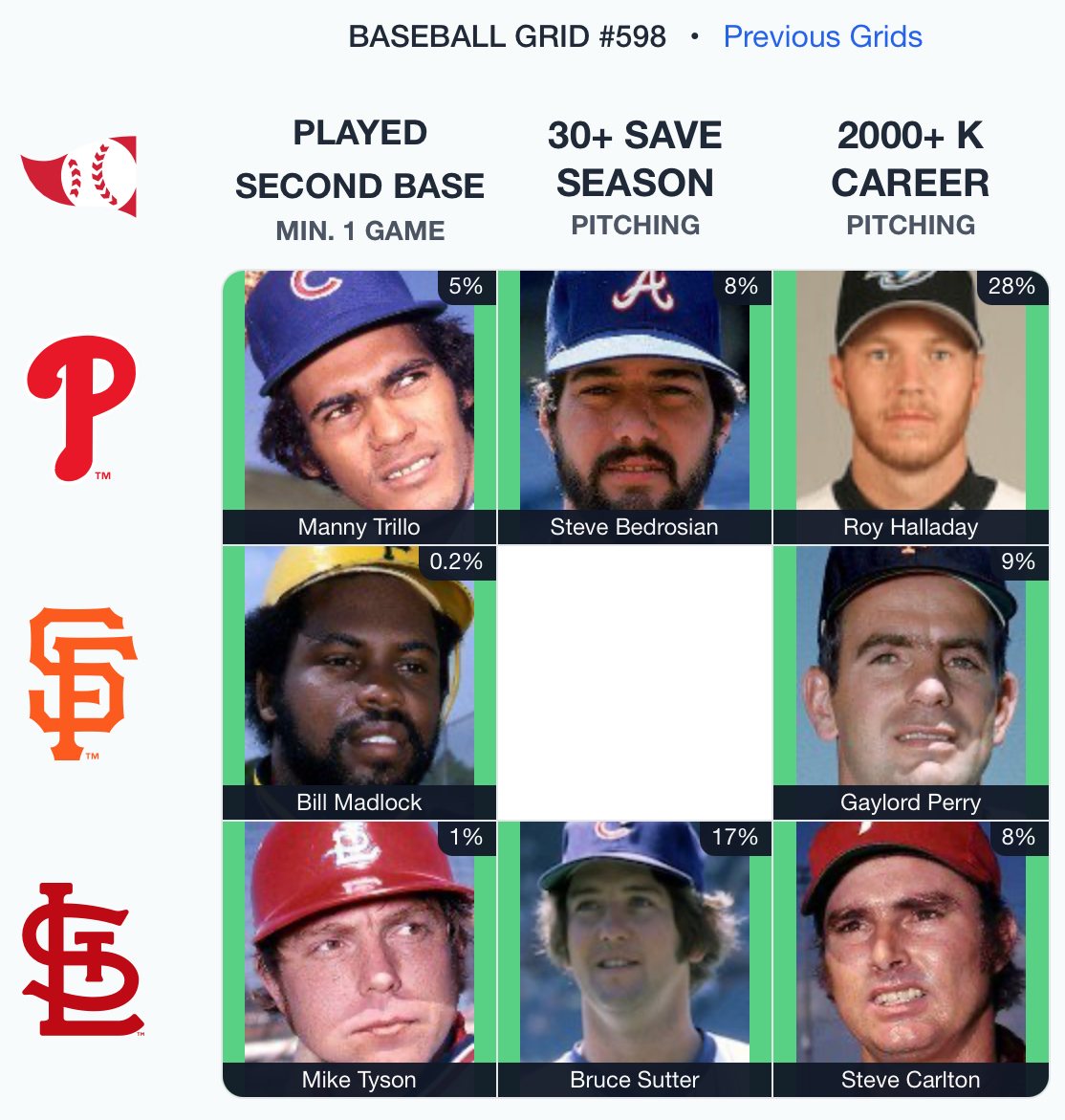View the Steve Carlton cell

coord(910,958)
